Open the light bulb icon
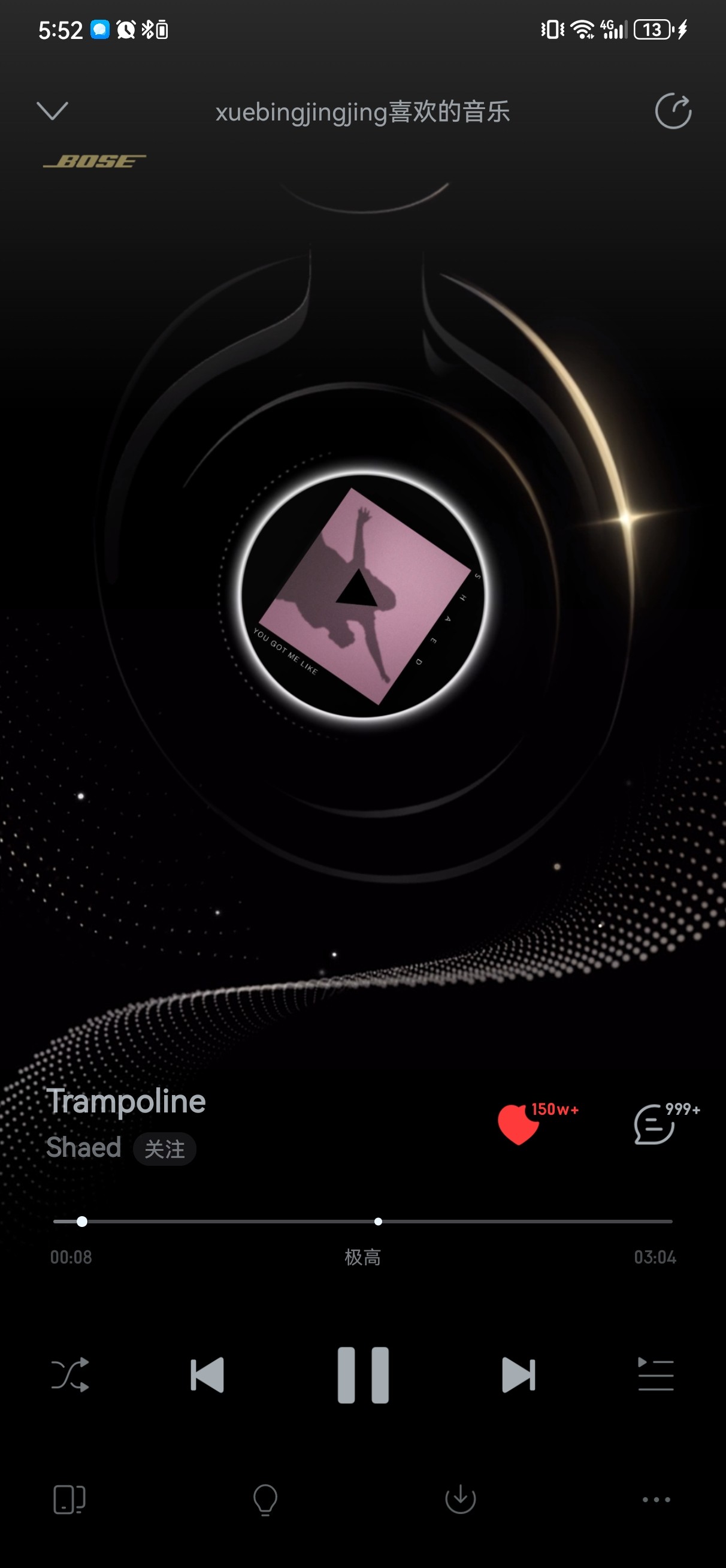 tap(265, 1498)
